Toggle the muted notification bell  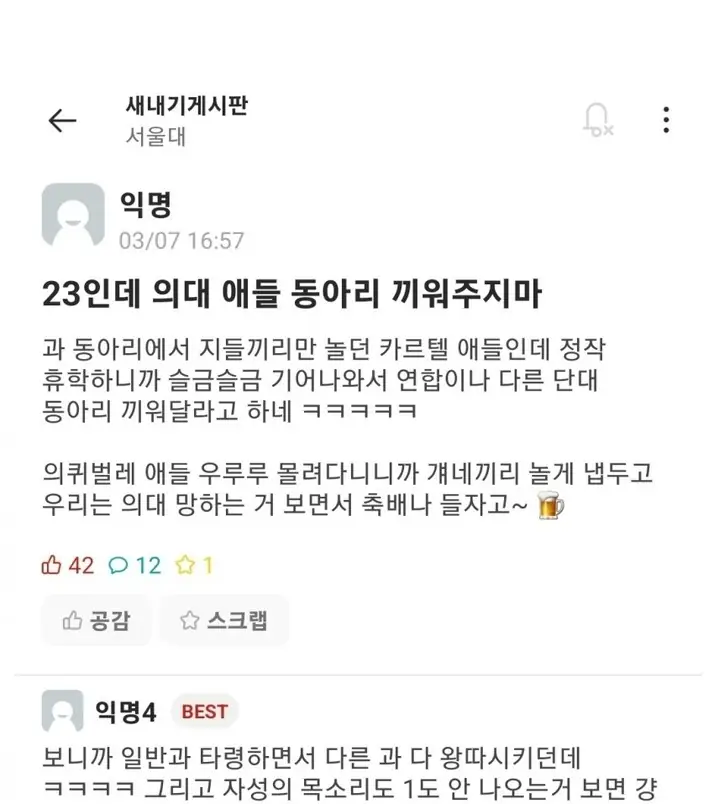(x=597, y=121)
